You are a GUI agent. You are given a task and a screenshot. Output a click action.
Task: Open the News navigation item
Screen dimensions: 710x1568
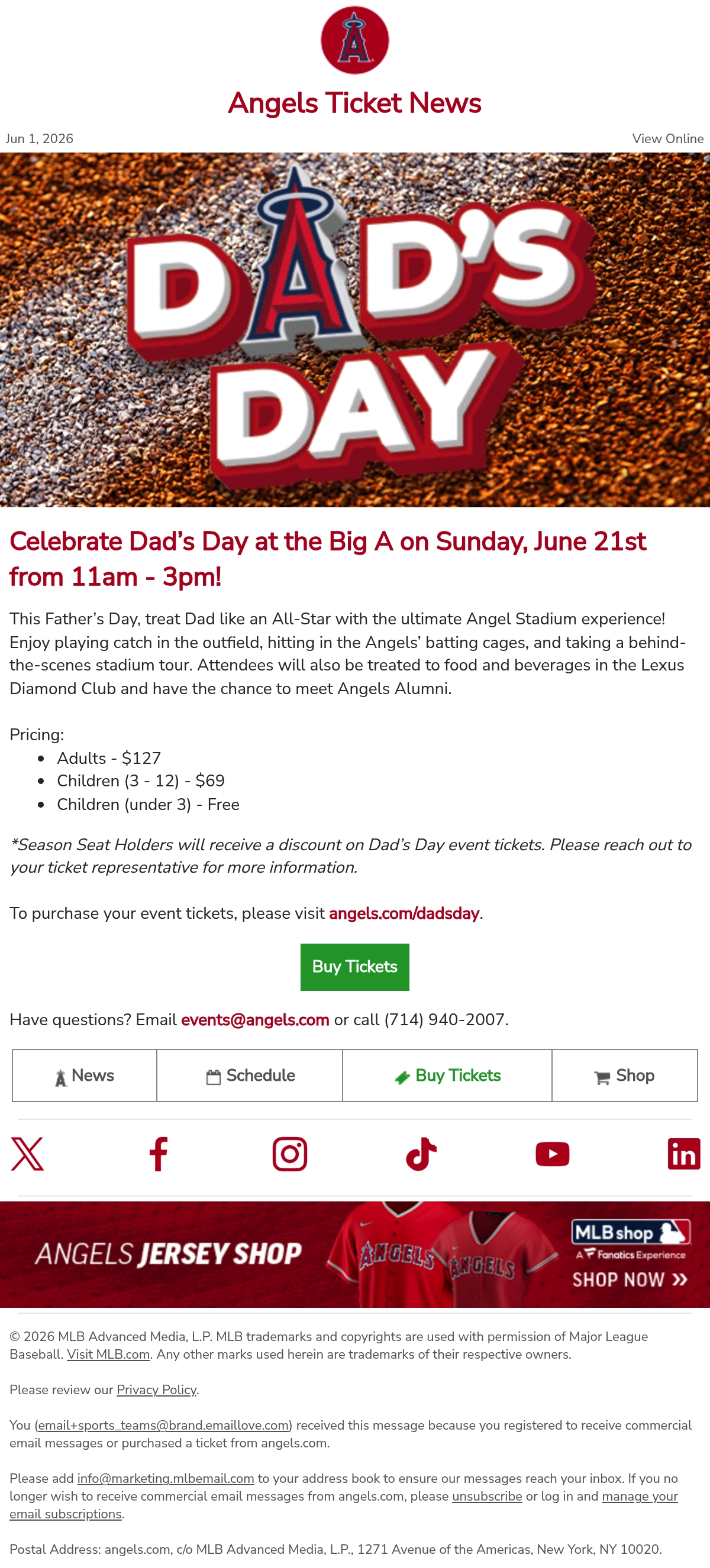[x=85, y=1075]
